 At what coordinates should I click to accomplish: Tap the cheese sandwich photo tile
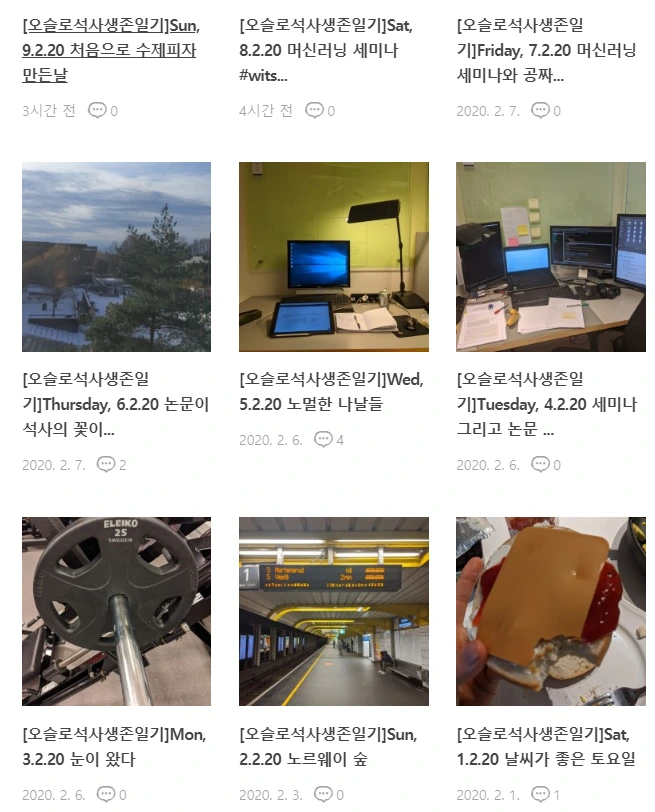tap(551, 611)
